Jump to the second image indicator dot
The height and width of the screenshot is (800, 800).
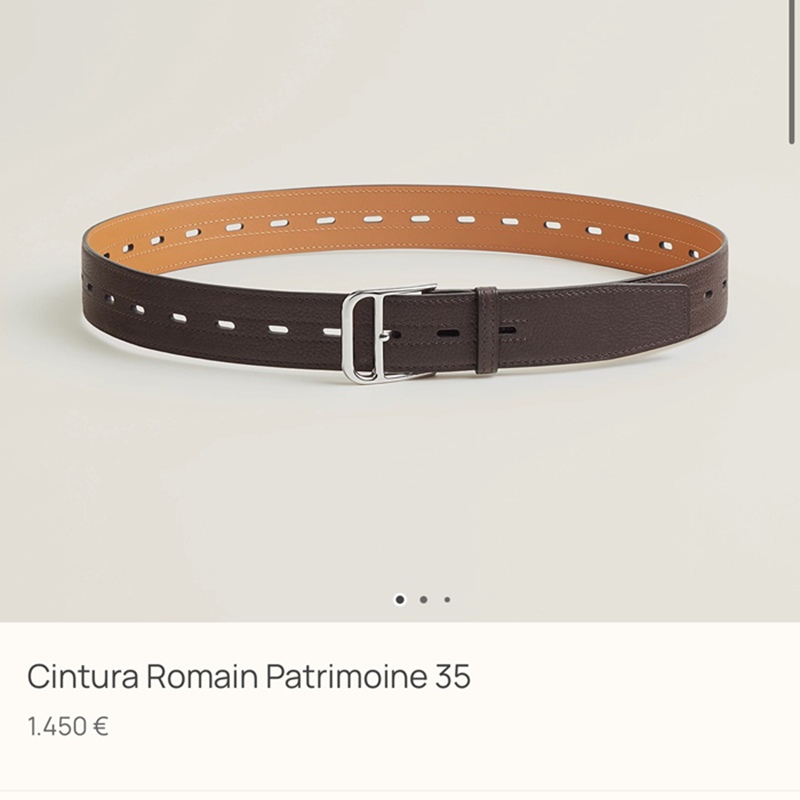[424, 600]
